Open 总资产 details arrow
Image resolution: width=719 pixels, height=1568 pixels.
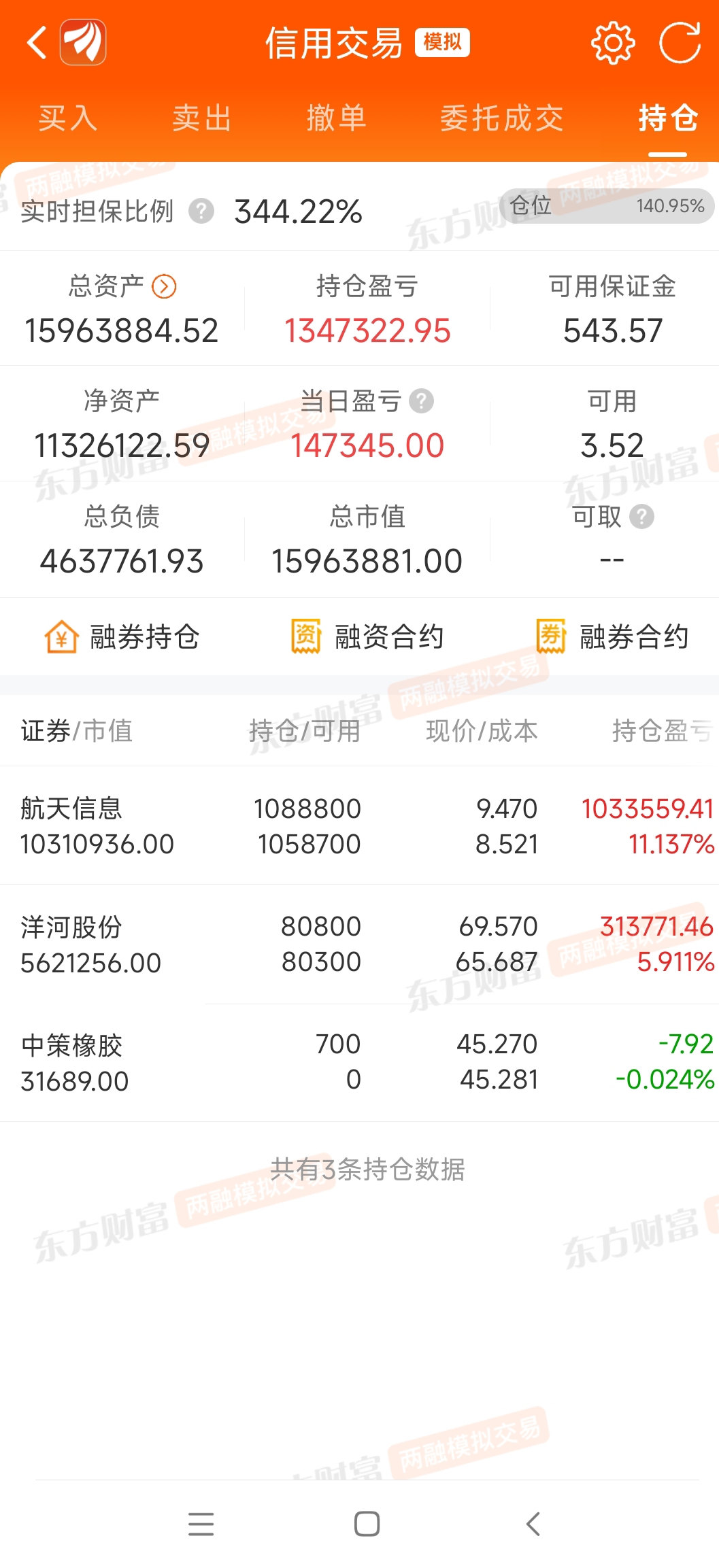tap(164, 286)
